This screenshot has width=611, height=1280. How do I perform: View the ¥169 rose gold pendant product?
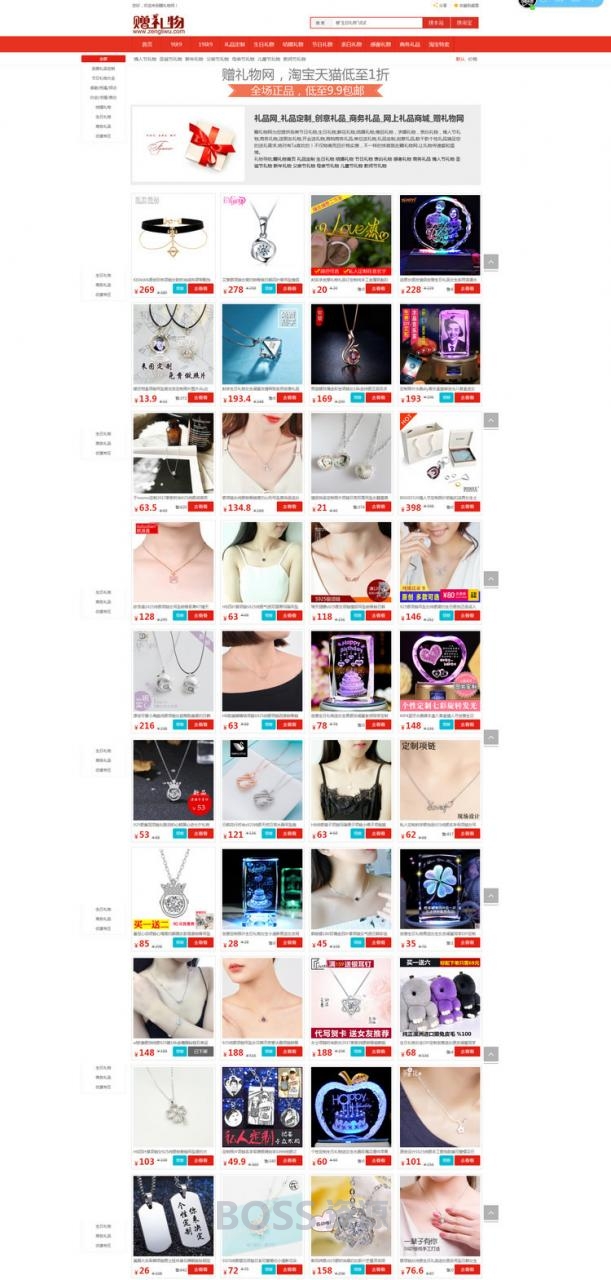tap(350, 343)
